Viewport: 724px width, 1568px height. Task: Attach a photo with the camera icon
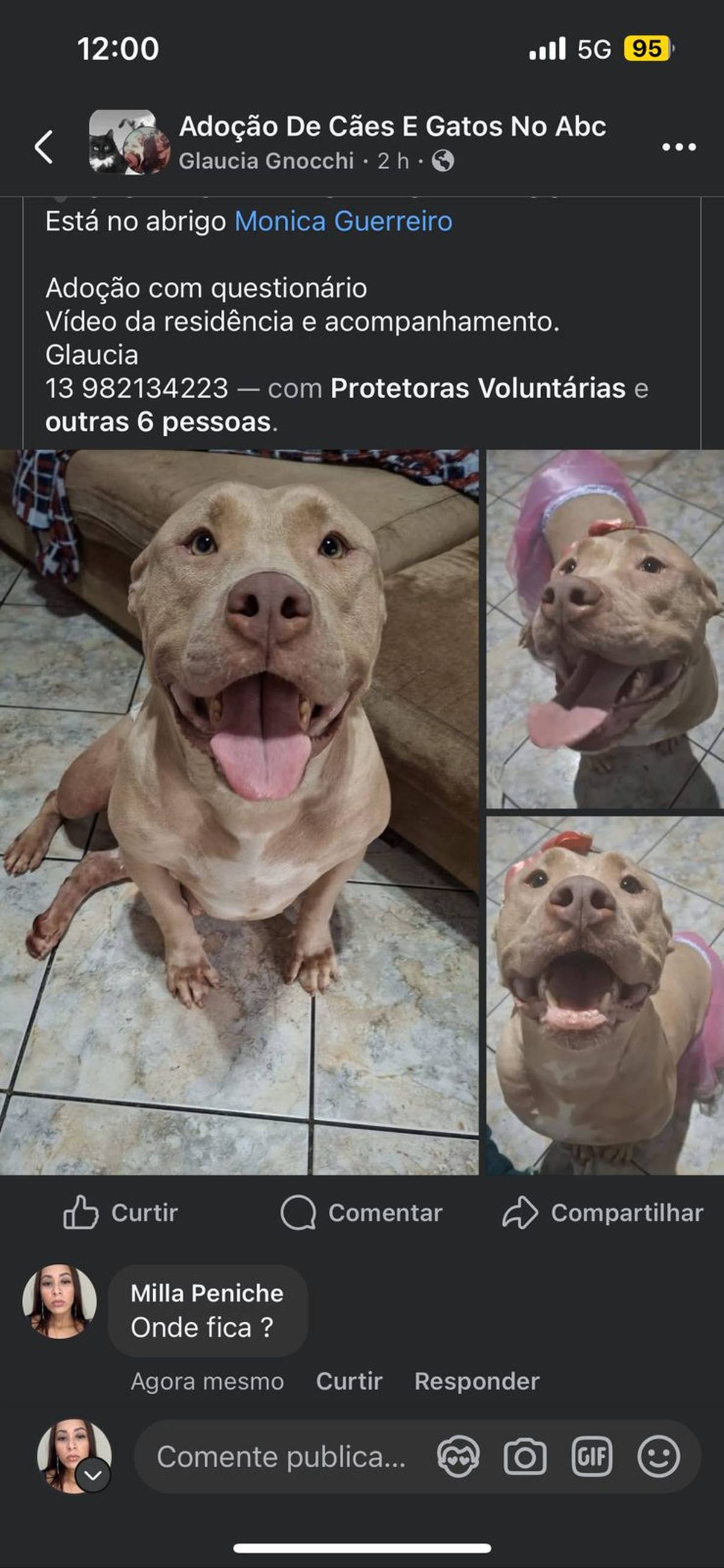[524, 1457]
